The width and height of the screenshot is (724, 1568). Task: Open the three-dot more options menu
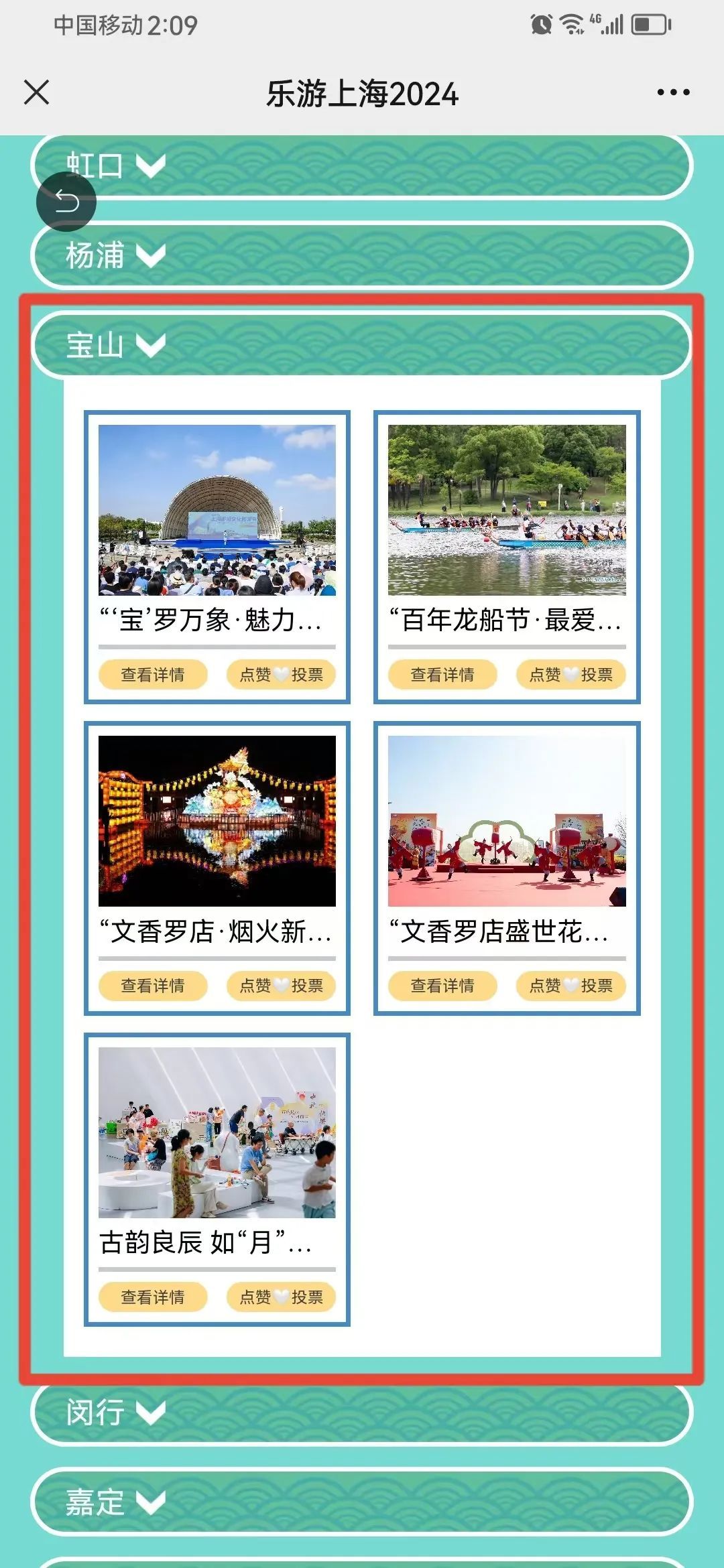673,92
